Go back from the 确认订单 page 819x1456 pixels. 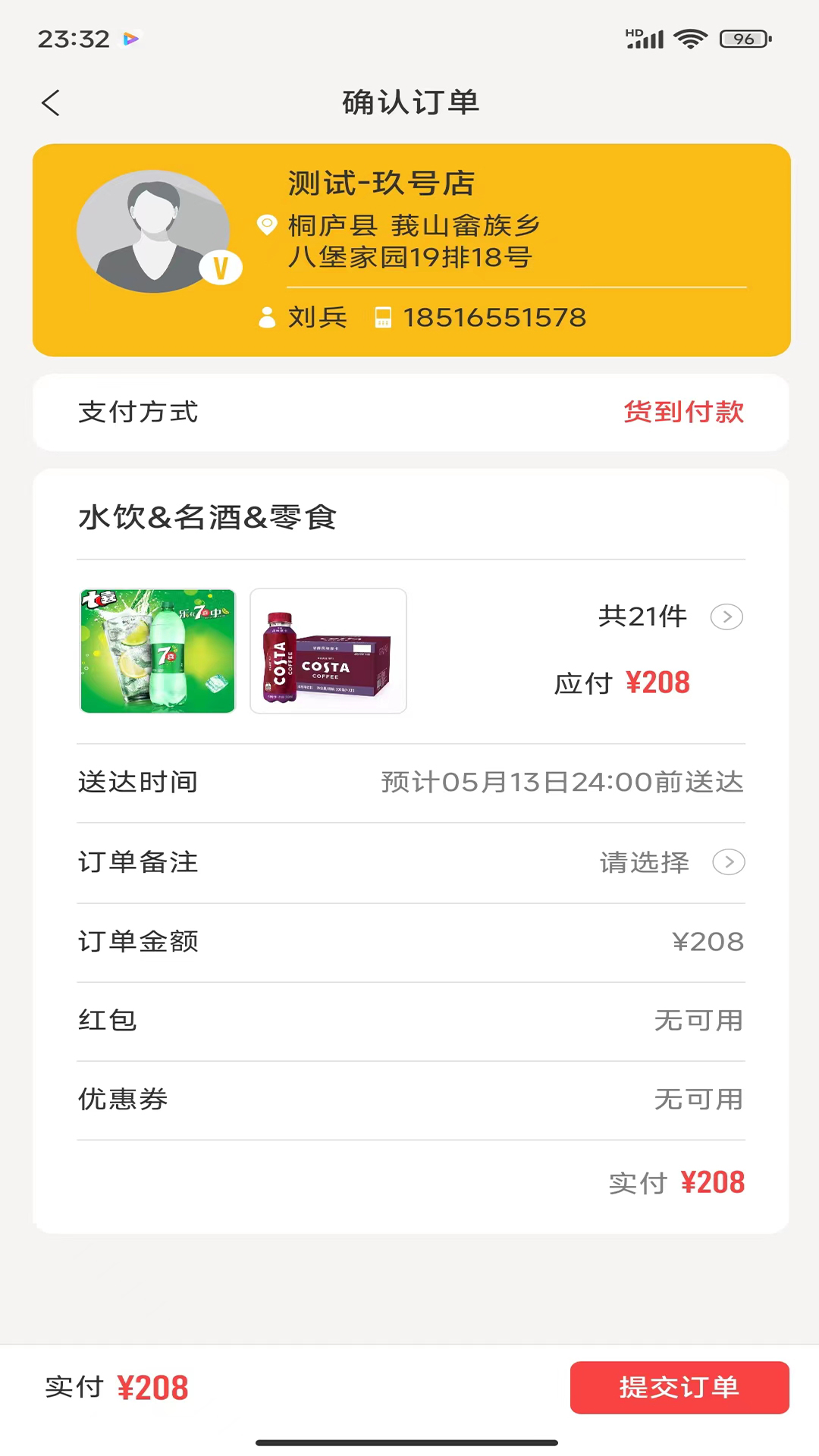[51, 103]
